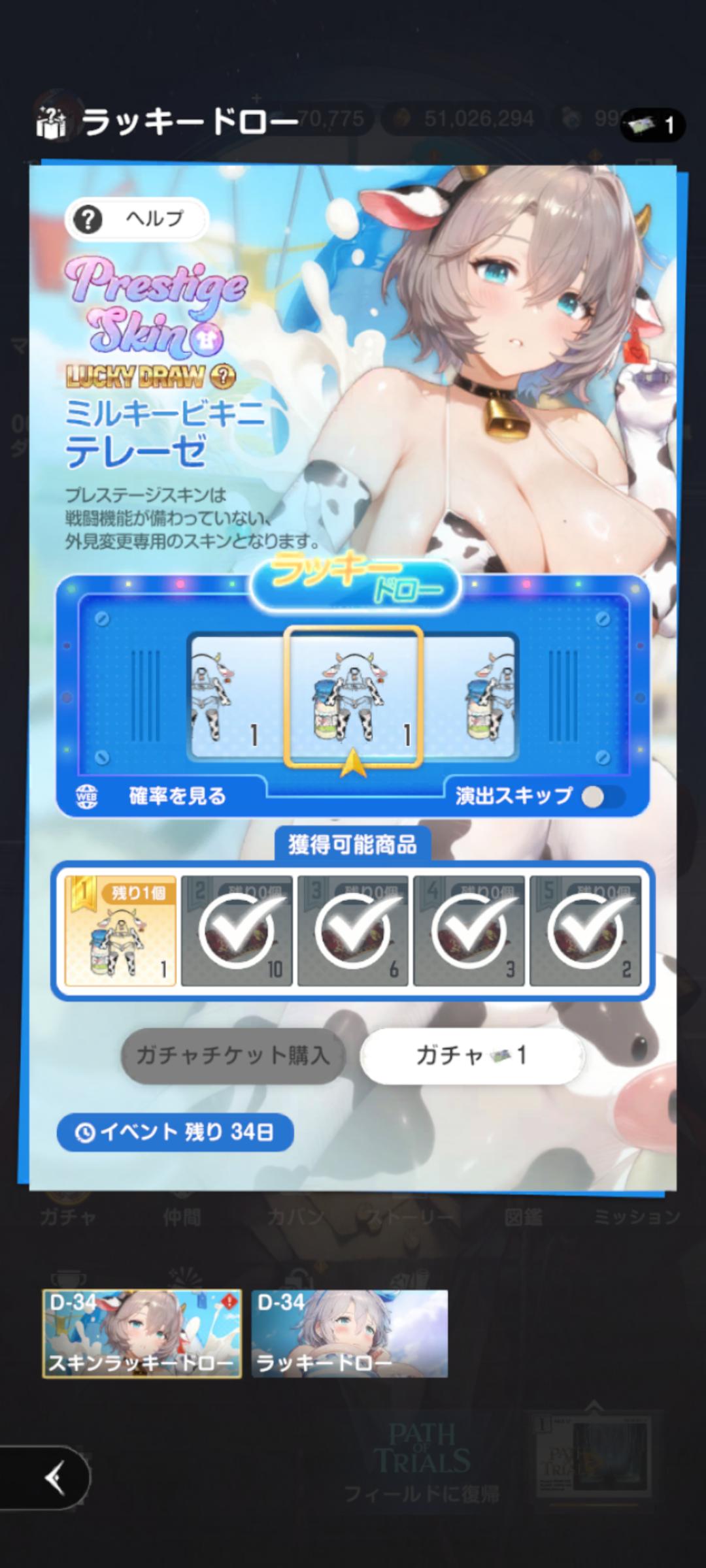Switch to the ラッキードロー banner
706x1568 pixels.
(350, 1333)
